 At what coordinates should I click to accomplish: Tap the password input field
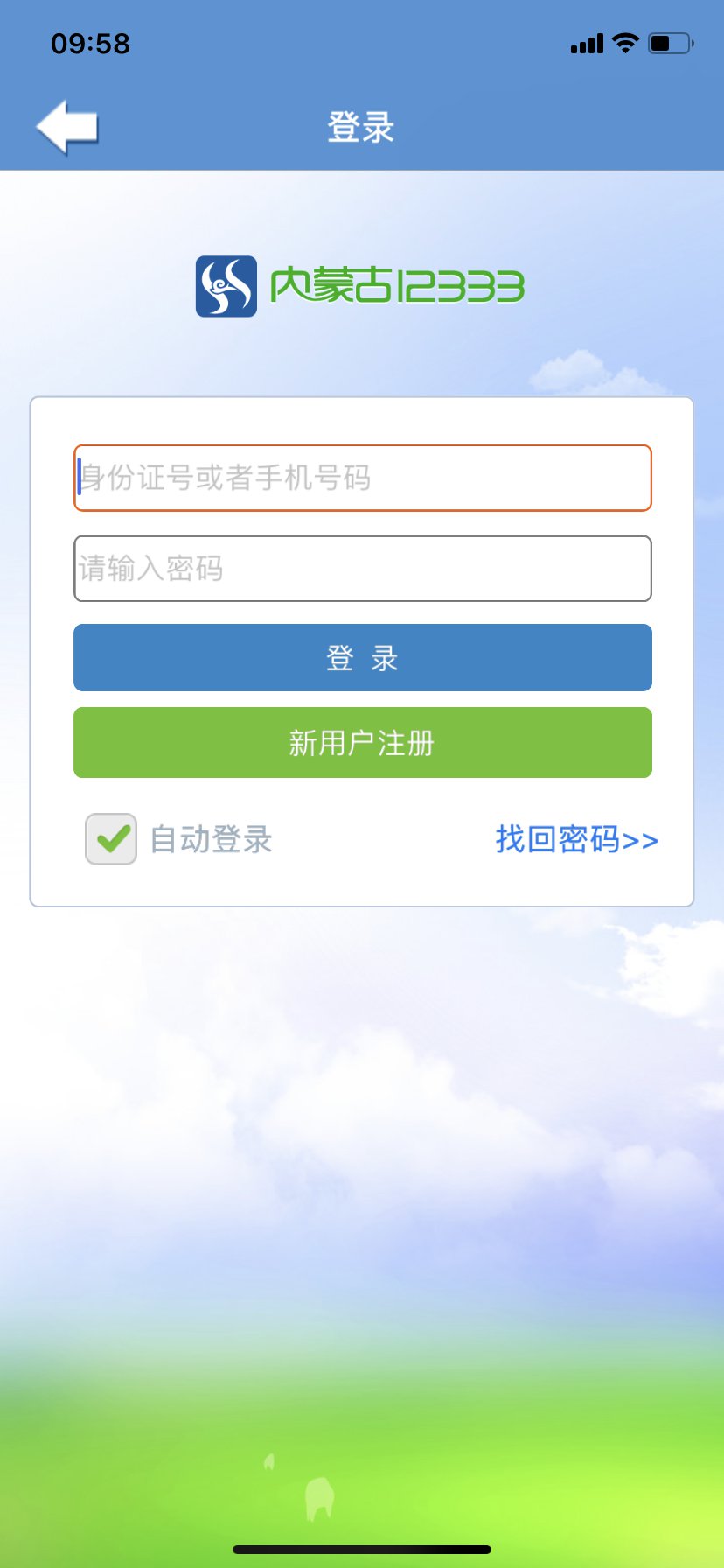pos(362,569)
